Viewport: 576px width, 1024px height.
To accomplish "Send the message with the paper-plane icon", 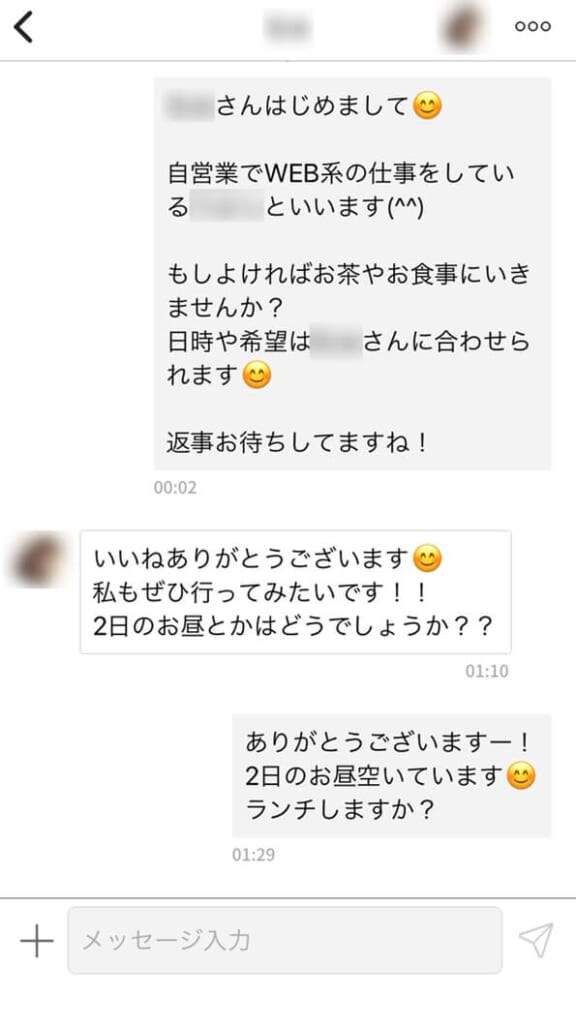I will point(536,940).
